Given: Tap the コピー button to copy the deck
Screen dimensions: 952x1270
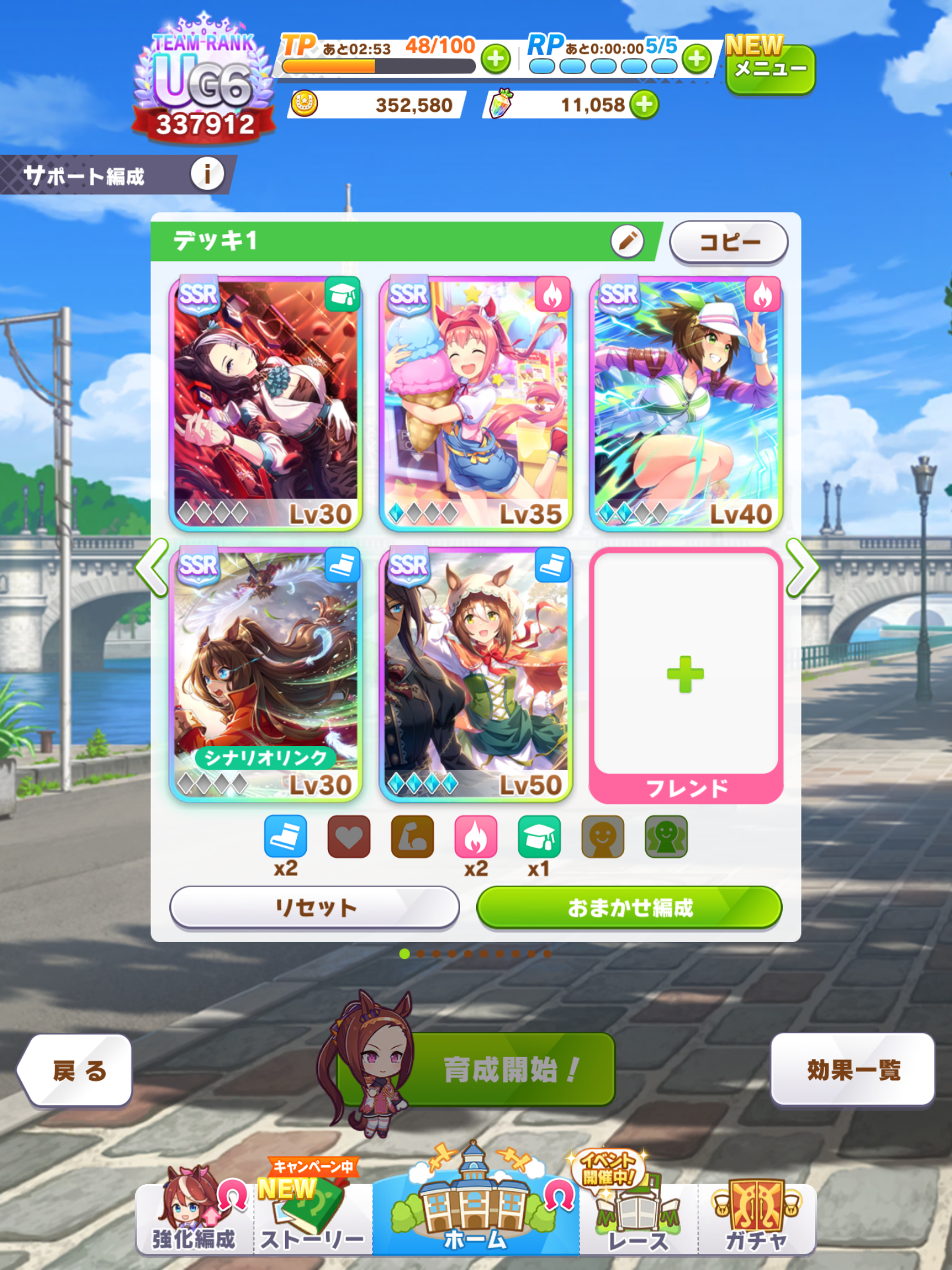Looking at the screenshot, I should tap(729, 242).
